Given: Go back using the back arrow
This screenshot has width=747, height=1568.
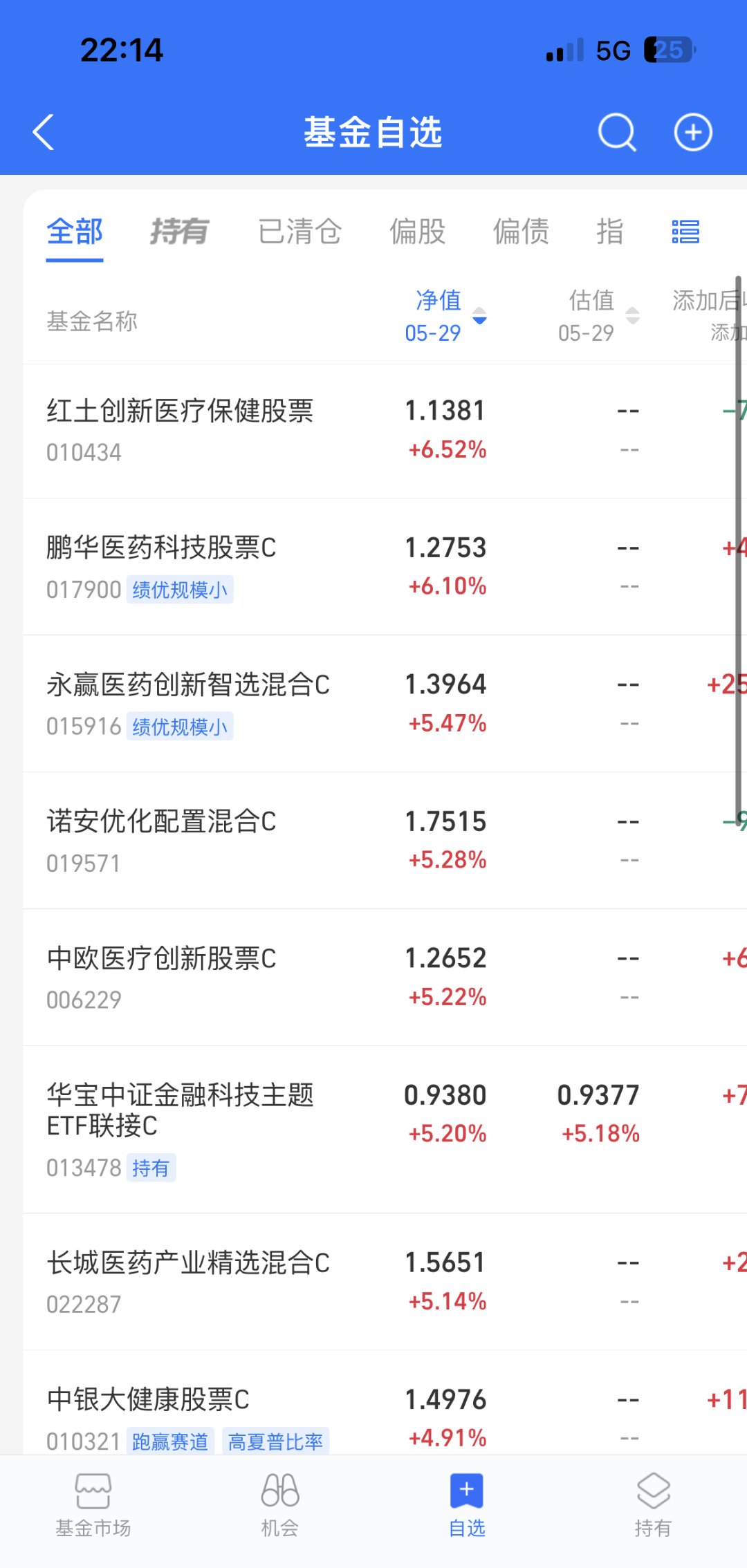Looking at the screenshot, I should point(43,131).
